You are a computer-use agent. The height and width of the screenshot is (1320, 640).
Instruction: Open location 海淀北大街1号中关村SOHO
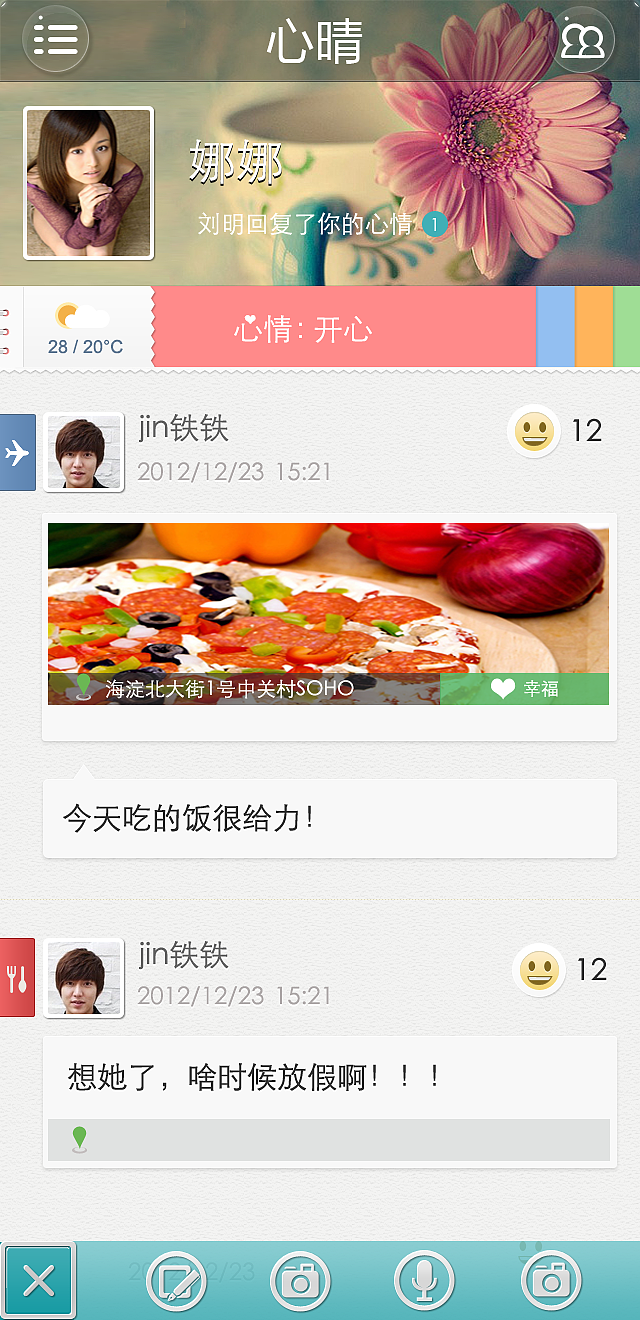229,689
